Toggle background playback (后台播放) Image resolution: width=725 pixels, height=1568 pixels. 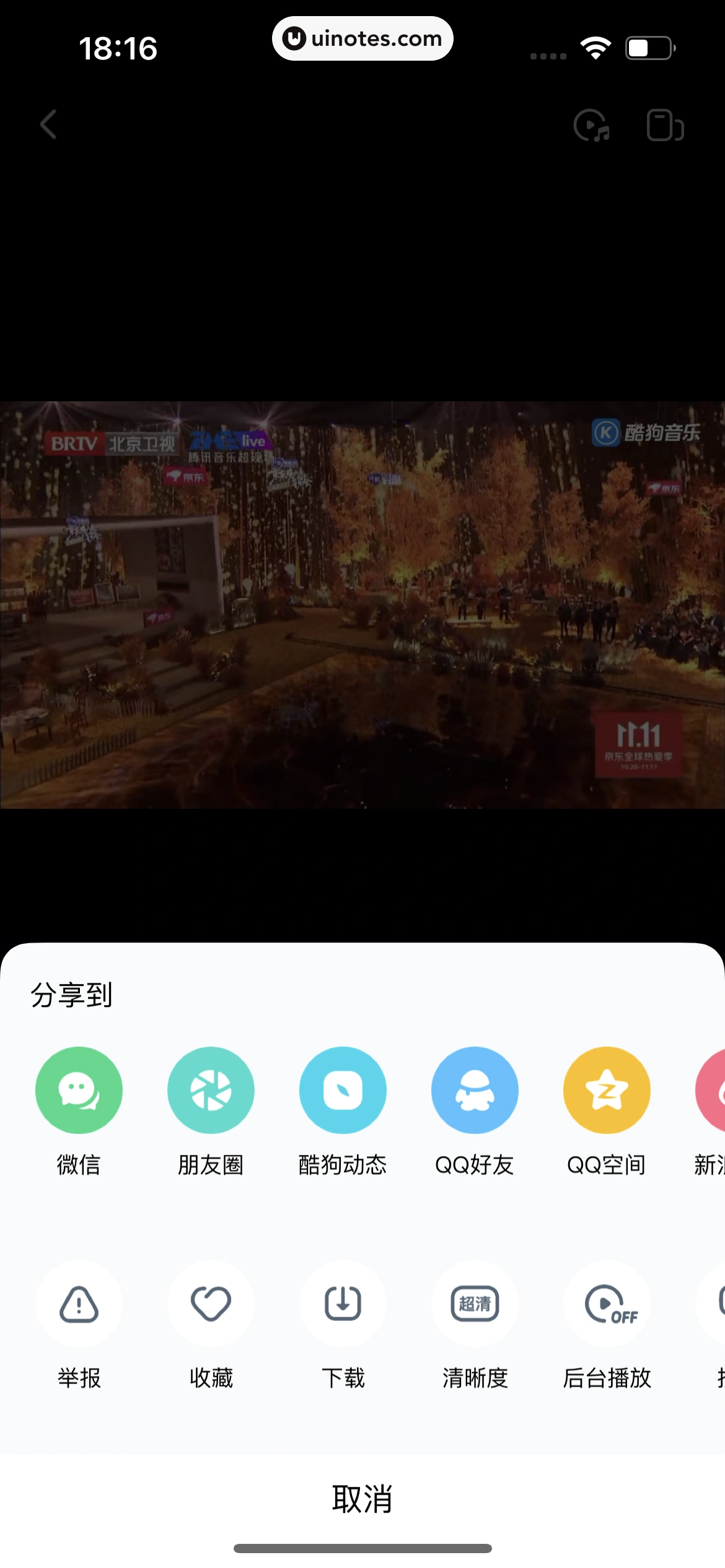607,1304
